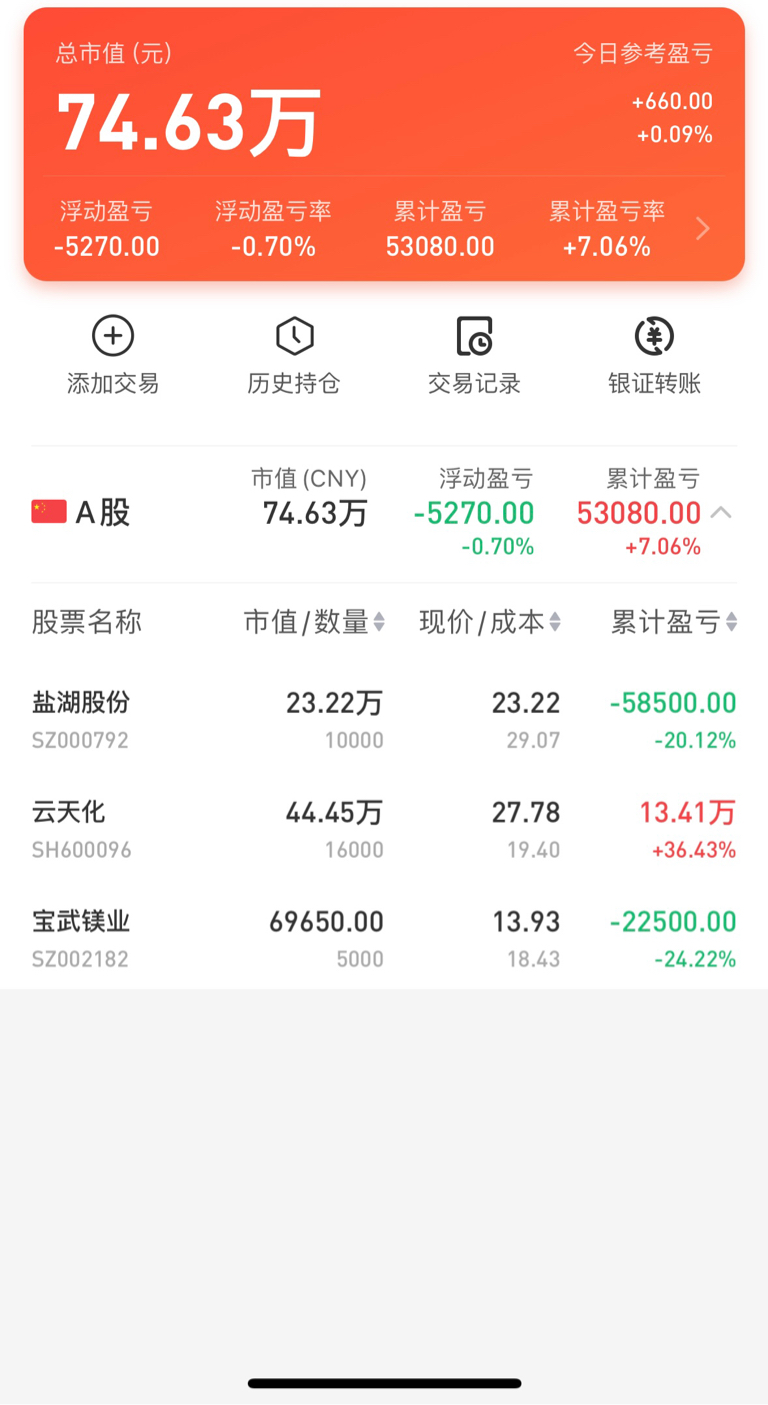The width and height of the screenshot is (768, 1405).
Task: Open 银证转账 bank transfer
Action: click(655, 356)
